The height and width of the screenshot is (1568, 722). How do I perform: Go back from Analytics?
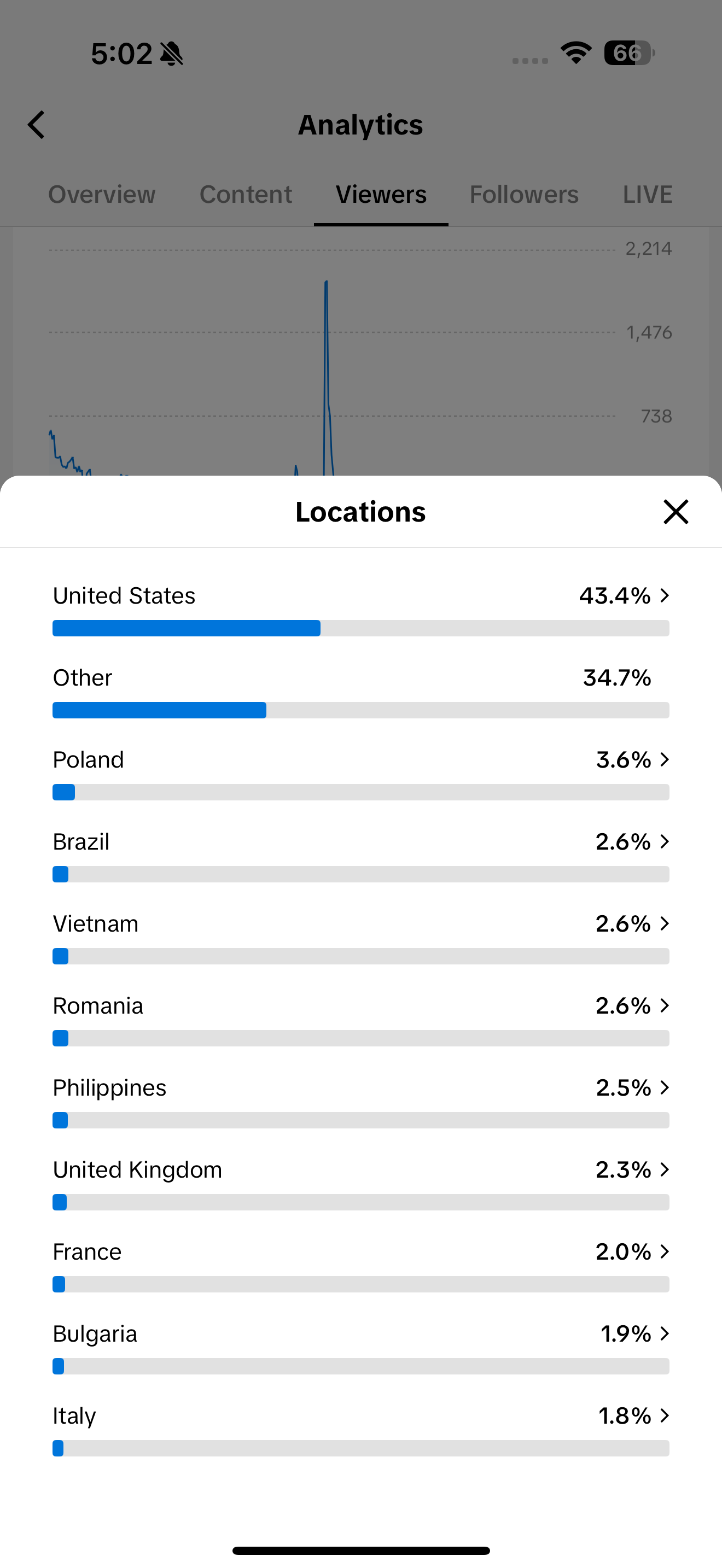(37, 125)
